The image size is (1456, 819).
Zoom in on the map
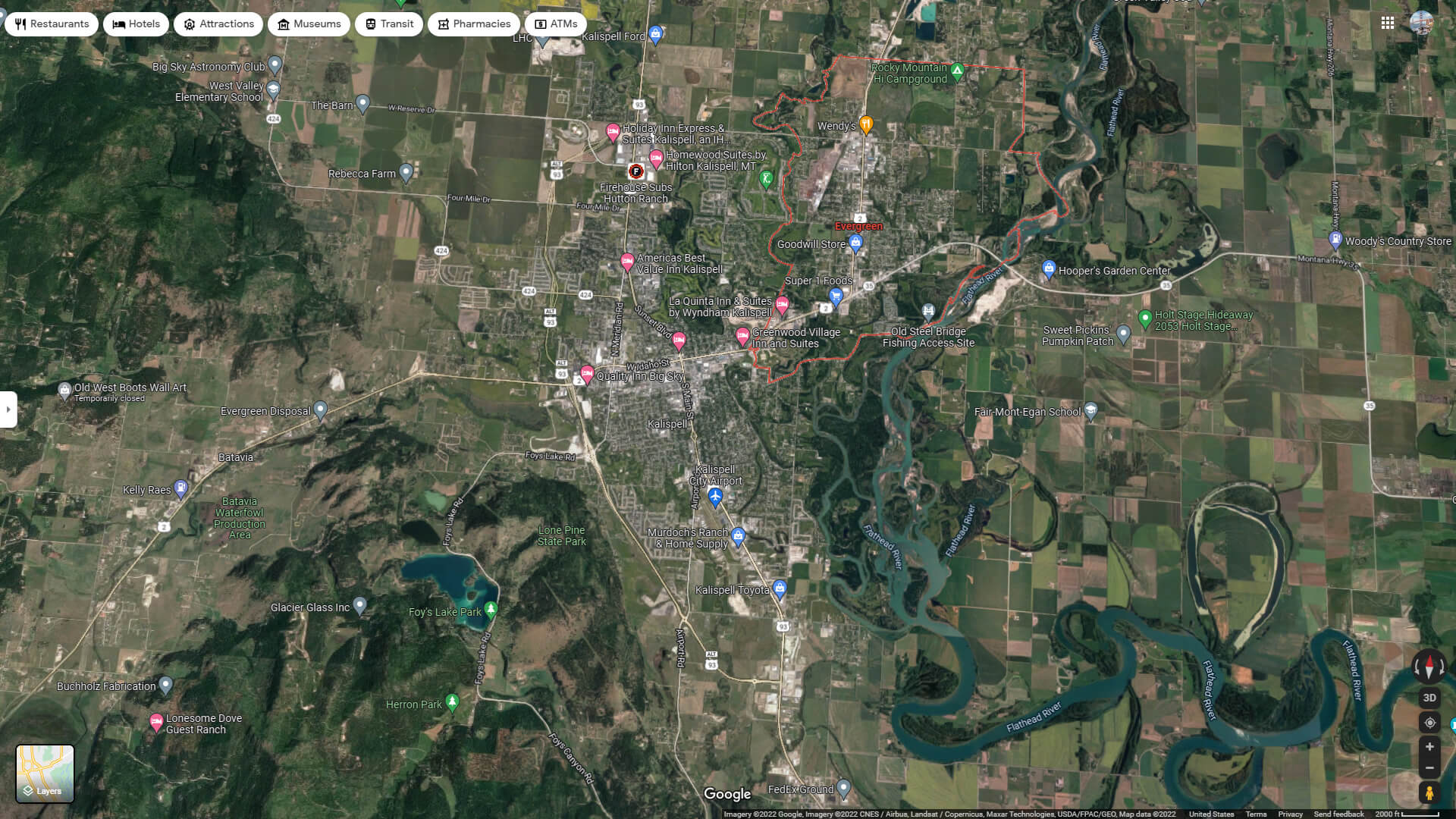point(1429,747)
